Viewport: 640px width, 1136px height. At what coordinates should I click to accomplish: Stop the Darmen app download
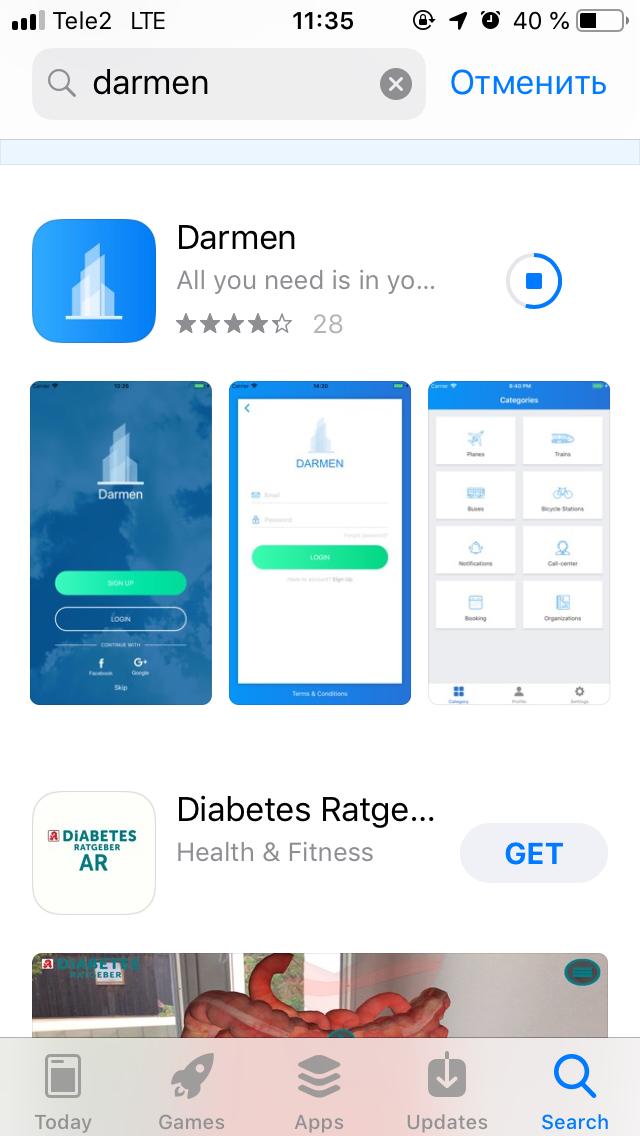(x=534, y=281)
